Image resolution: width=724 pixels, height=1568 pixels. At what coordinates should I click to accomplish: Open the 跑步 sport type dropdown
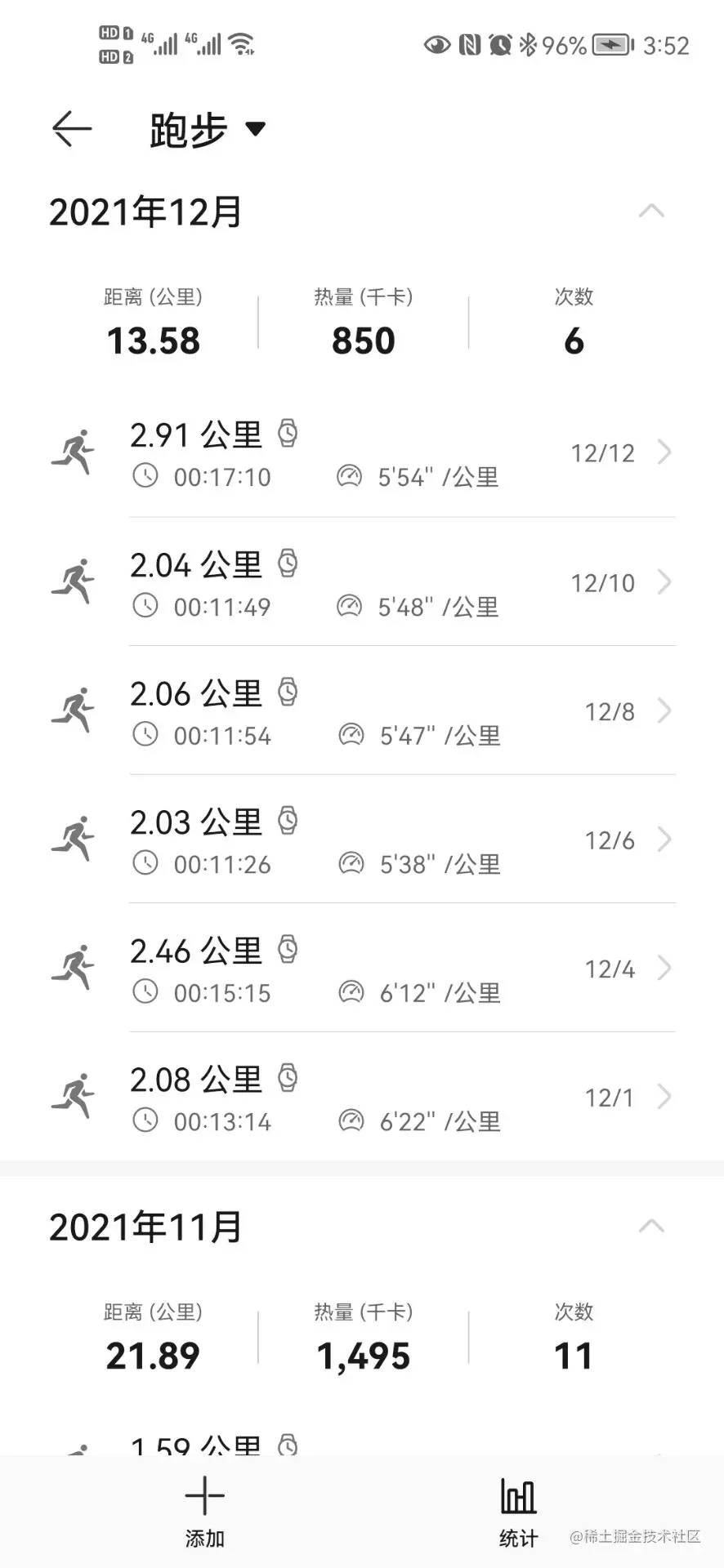[256, 129]
